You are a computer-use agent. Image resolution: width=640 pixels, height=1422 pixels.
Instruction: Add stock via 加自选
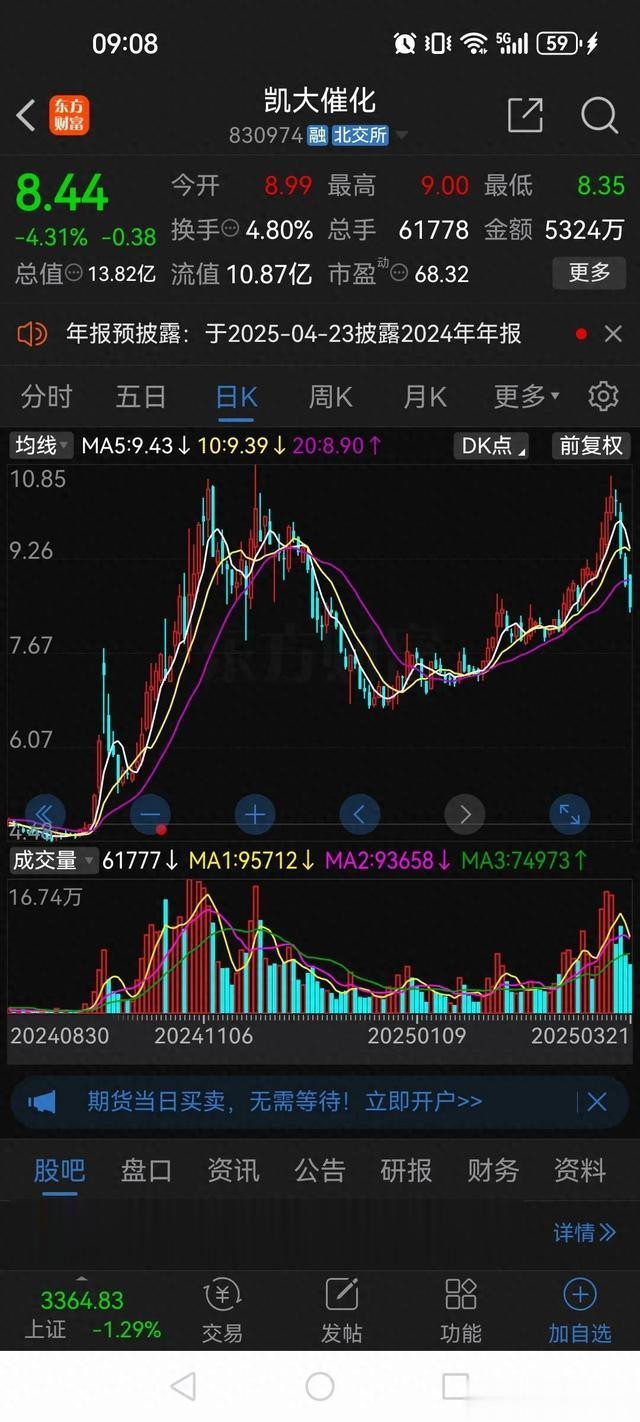(x=580, y=1312)
